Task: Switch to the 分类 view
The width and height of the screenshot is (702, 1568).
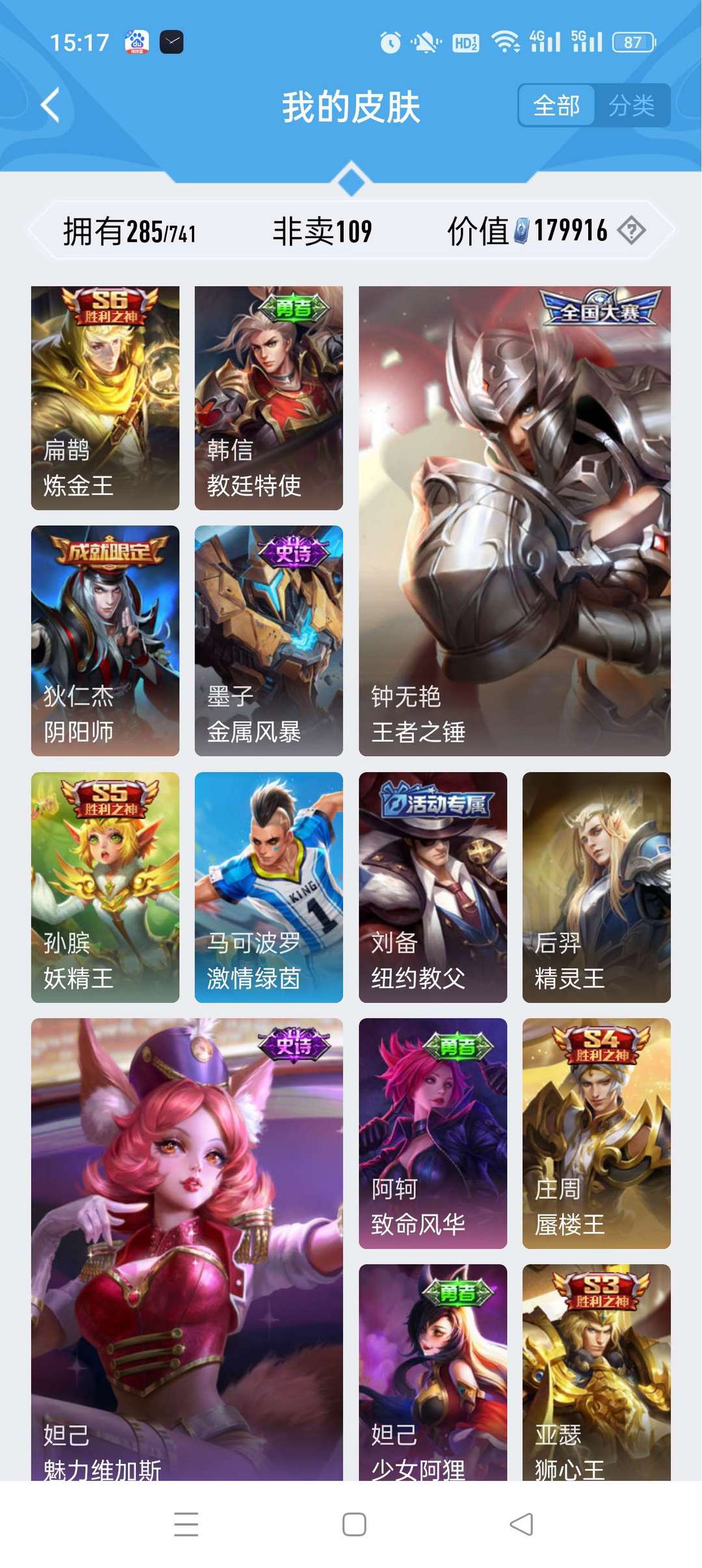Action: pos(631,105)
